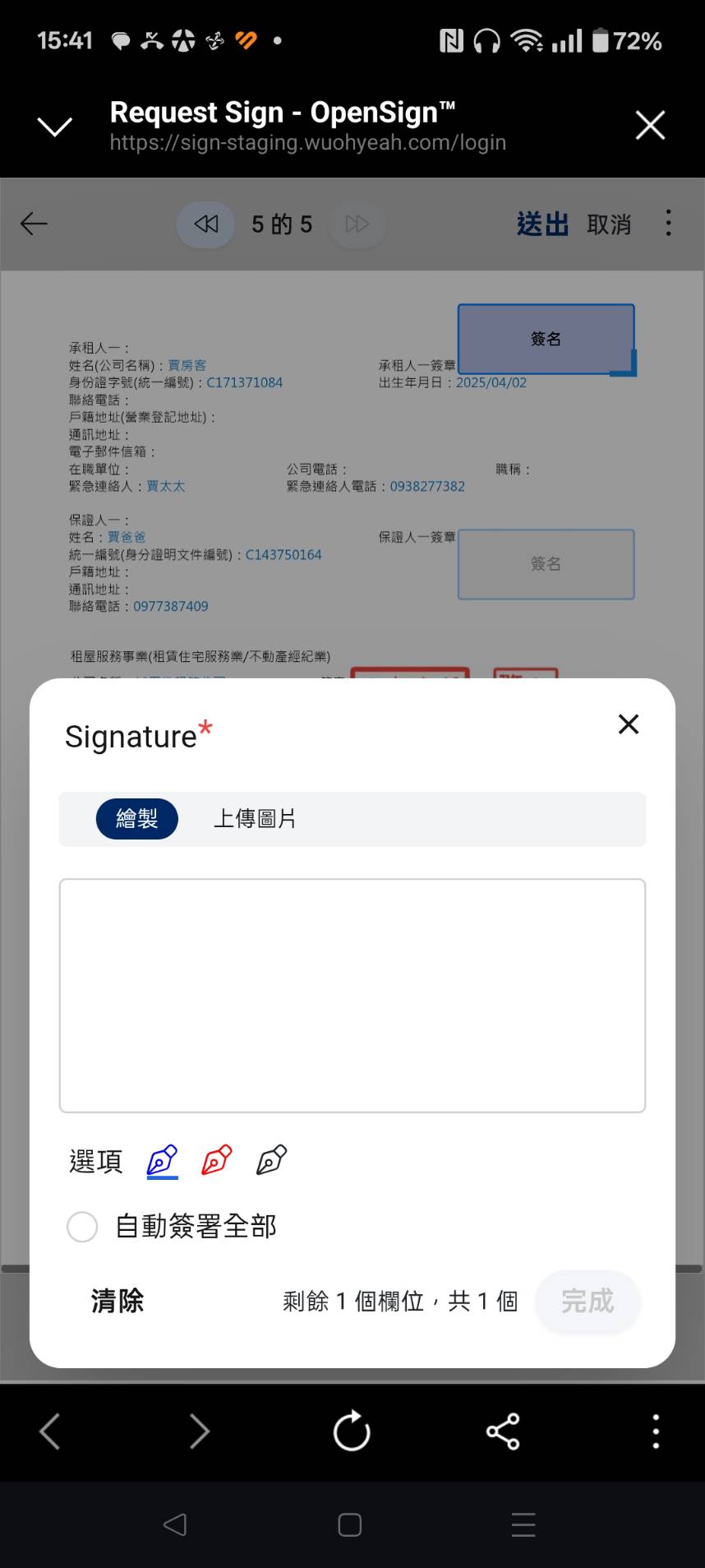Image resolution: width=705 pixels, height=1568 pixels.
Task: Submit the document with 送出
Action: (x=543, y=224)
